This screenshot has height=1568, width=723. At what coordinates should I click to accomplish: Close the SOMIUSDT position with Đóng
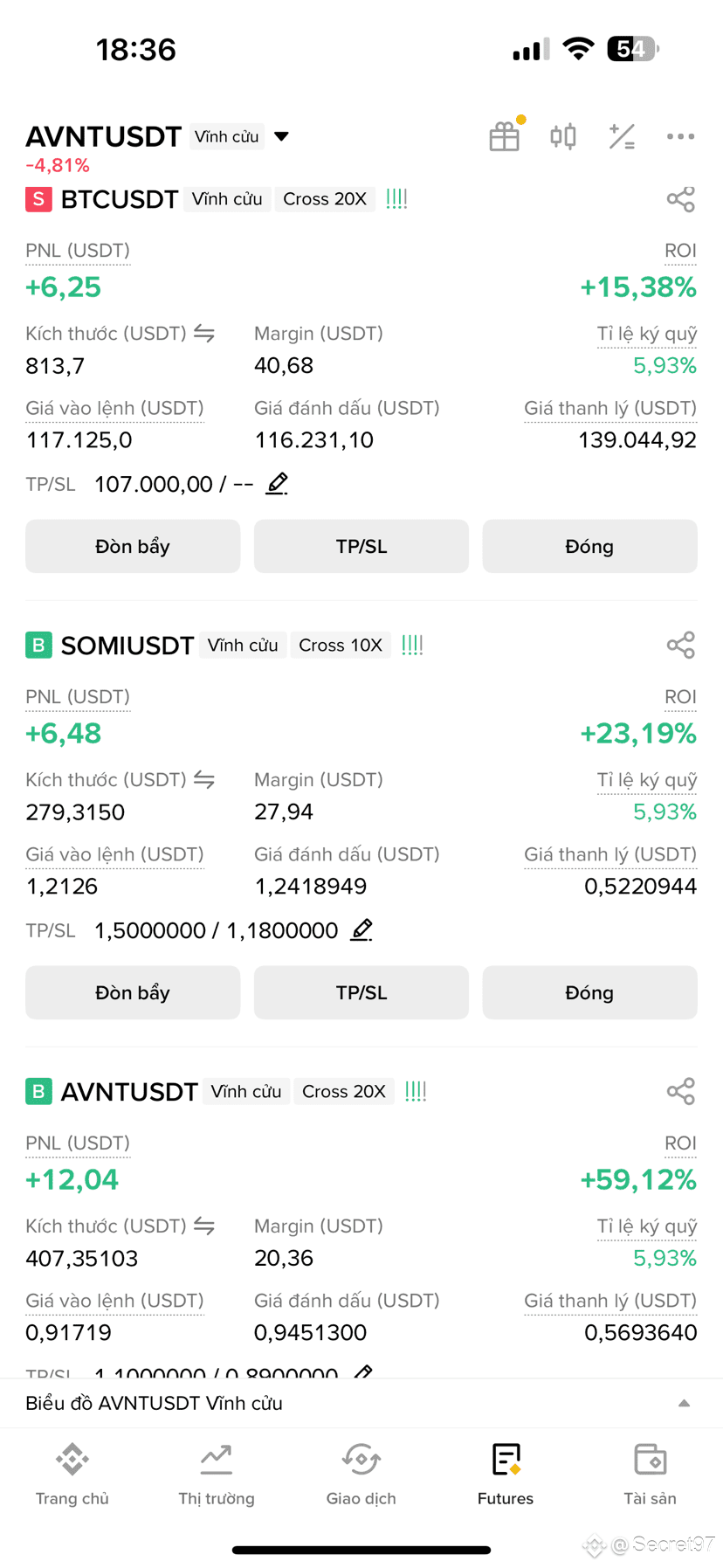590,992
